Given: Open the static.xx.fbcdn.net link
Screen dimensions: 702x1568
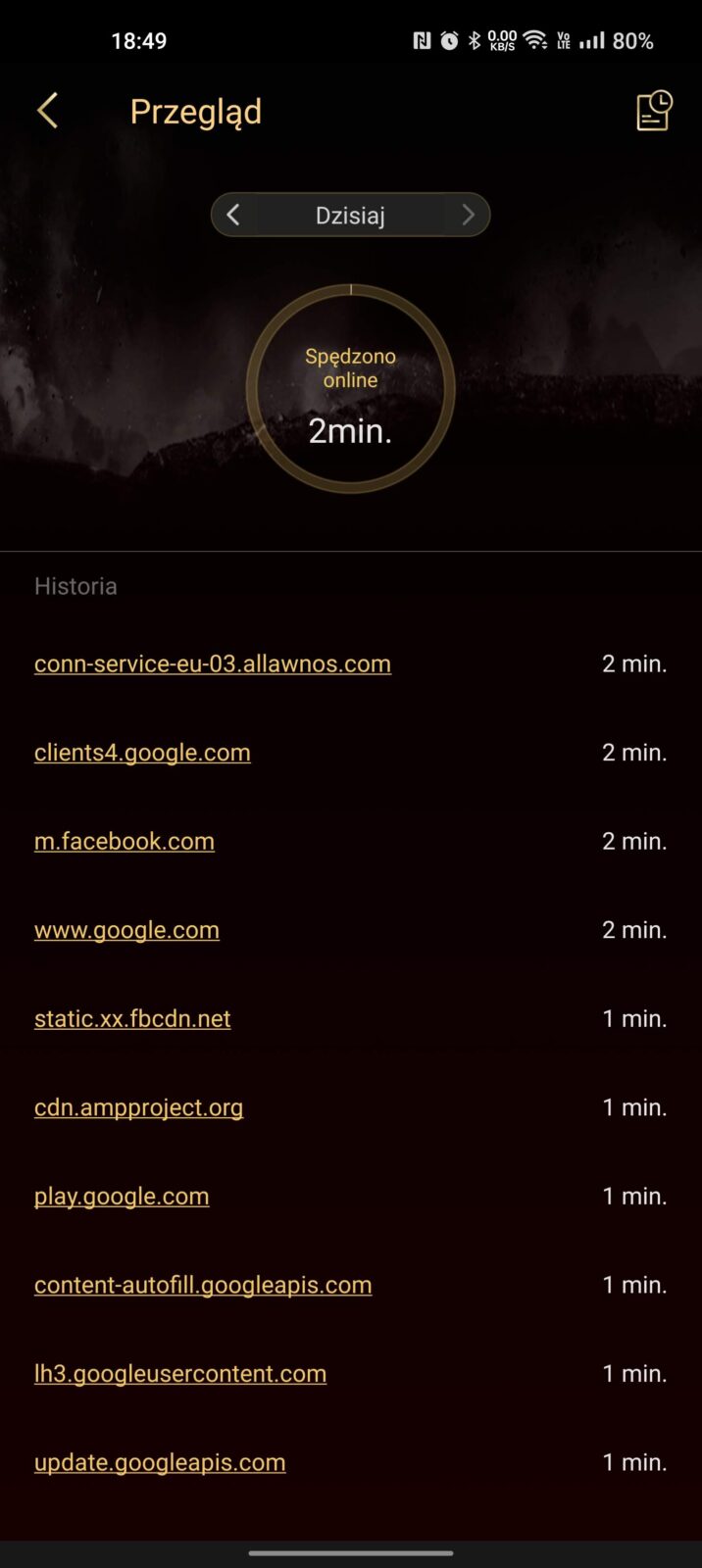Looking at the screenshot, I should [x=132, y=1019].
